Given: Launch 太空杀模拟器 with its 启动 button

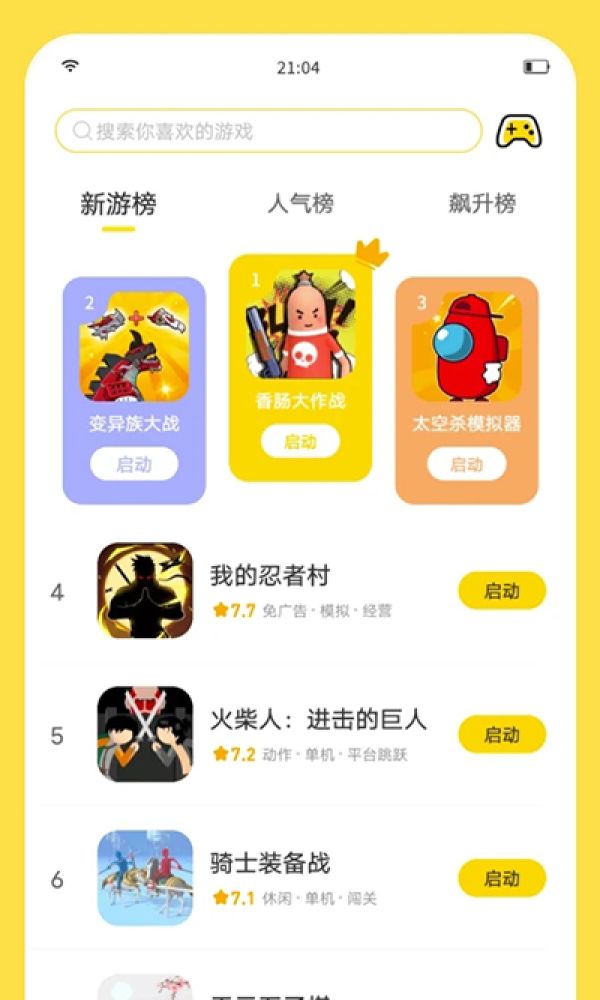Looking at the screenshot, I should (466, 464).
